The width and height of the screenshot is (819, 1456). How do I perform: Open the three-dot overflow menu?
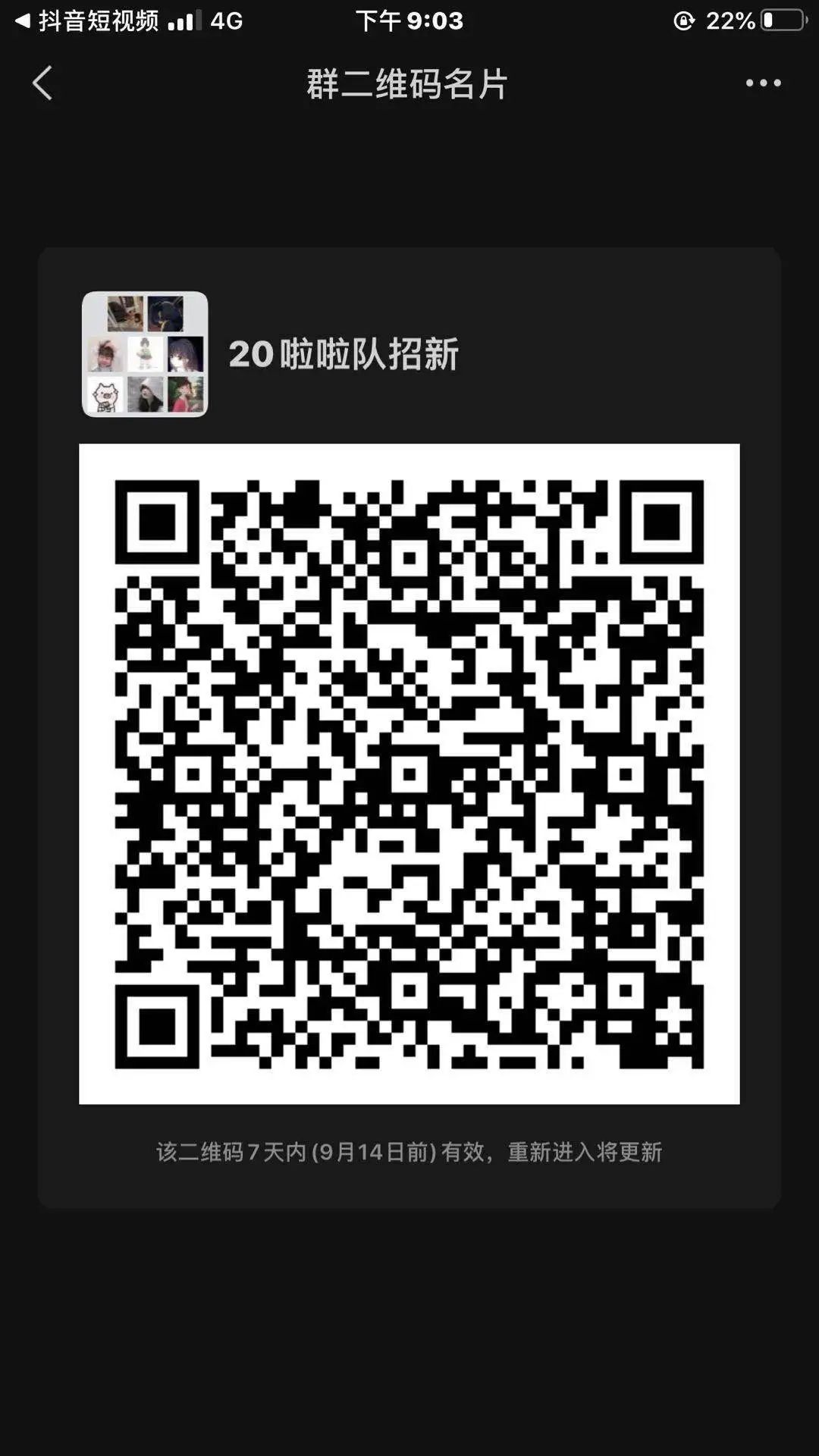tap(762, 83)
